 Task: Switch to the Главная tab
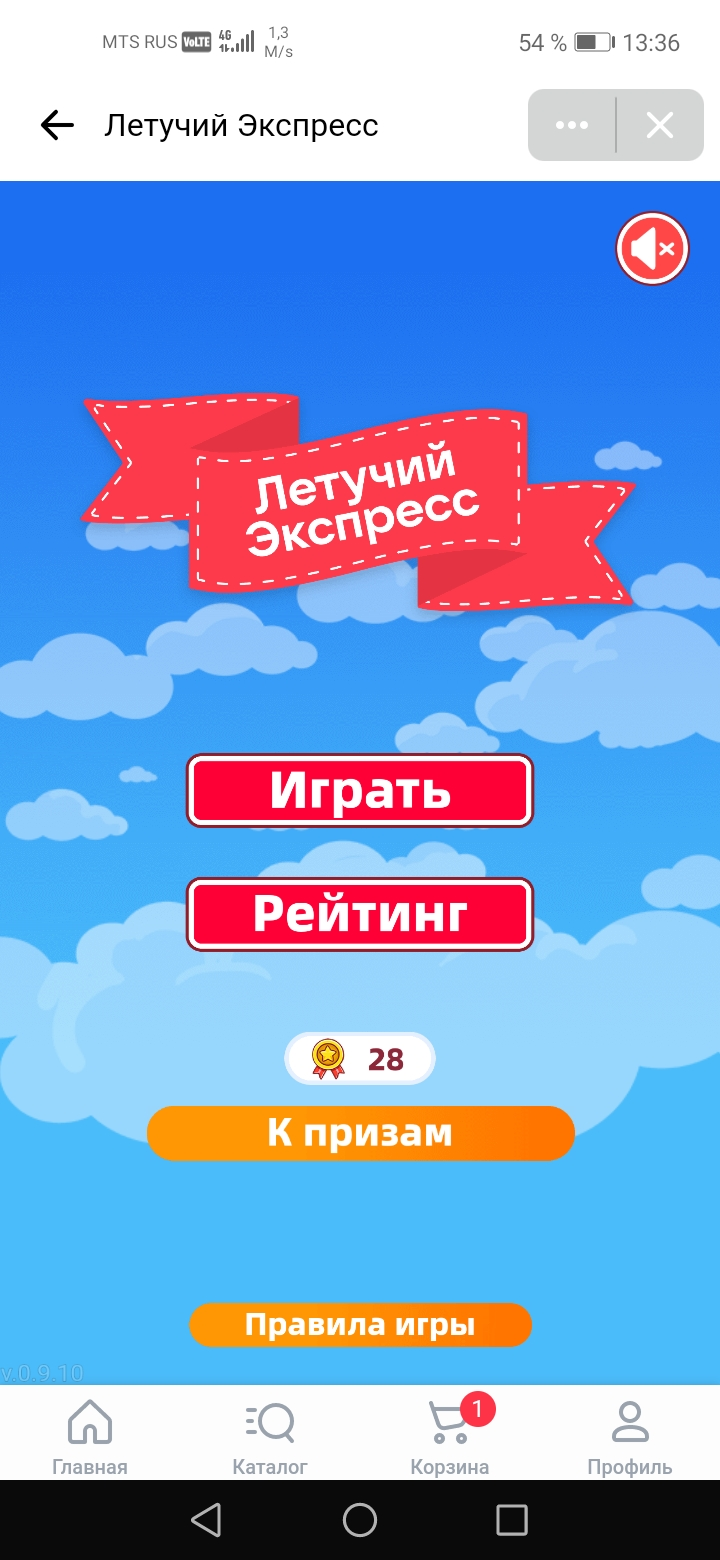coord(90,1436)
